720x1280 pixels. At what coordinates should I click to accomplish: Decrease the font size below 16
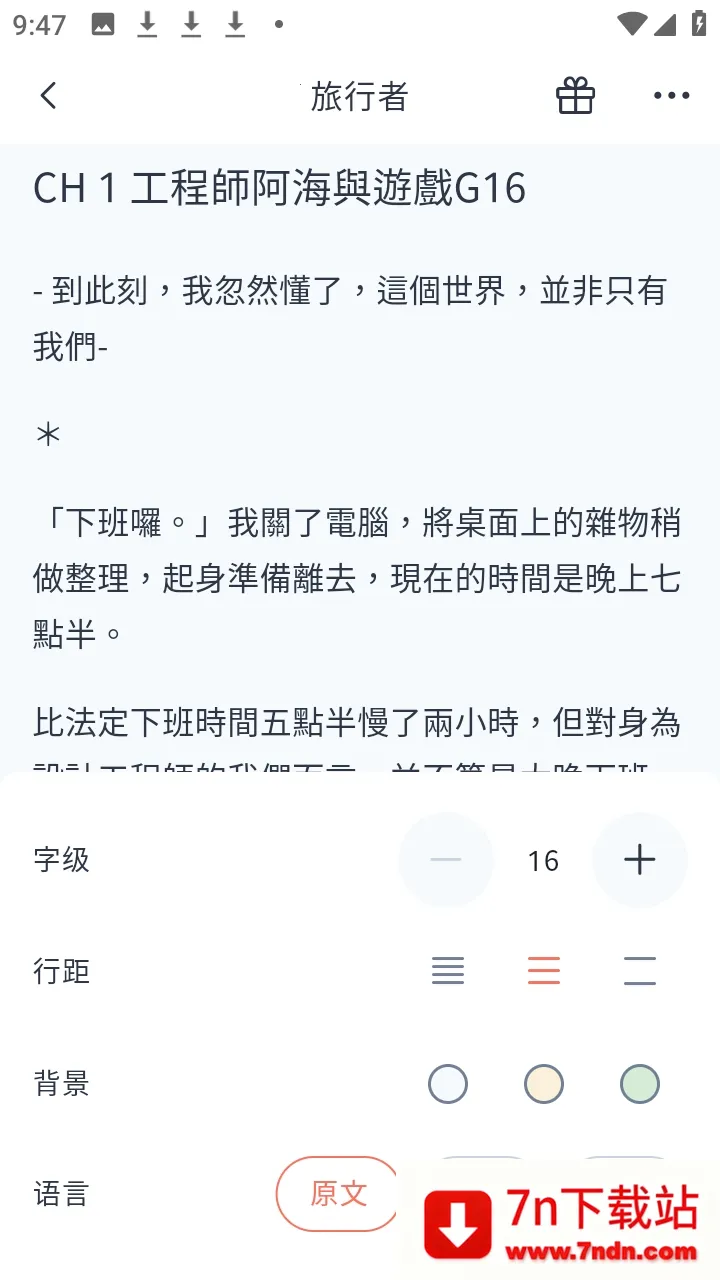click(446, 860)
